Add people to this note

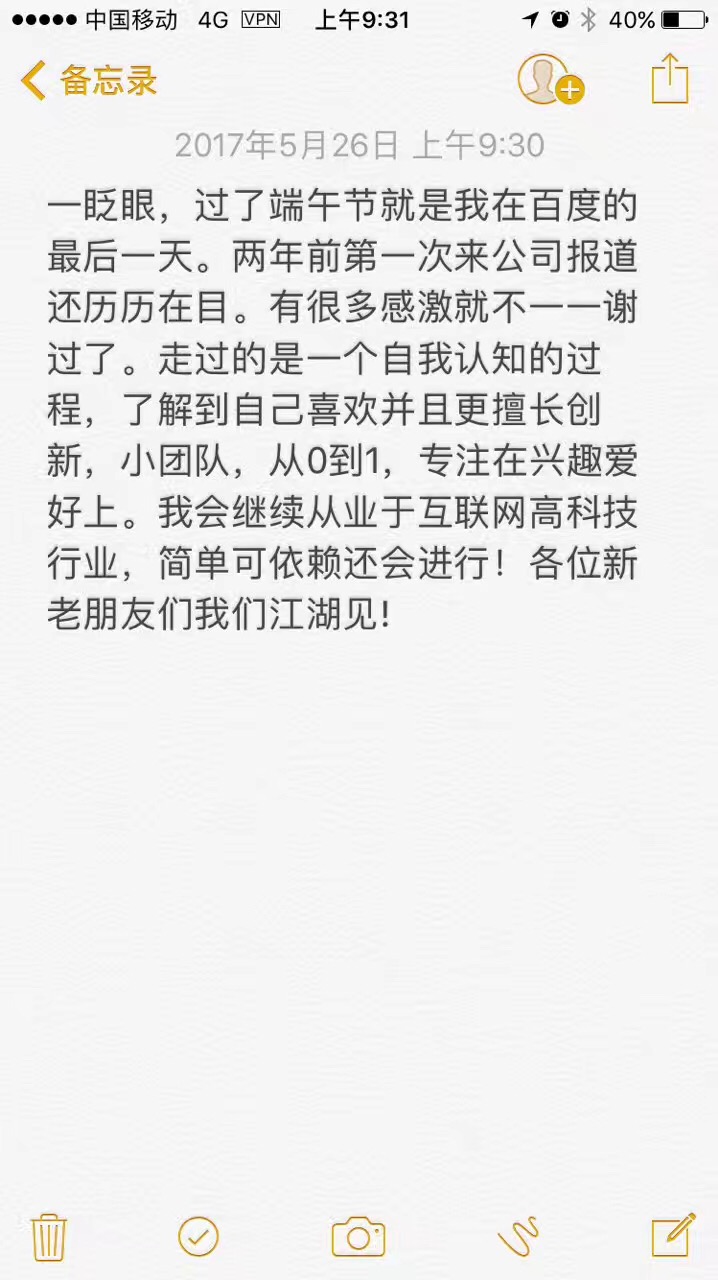coord(549,79)
